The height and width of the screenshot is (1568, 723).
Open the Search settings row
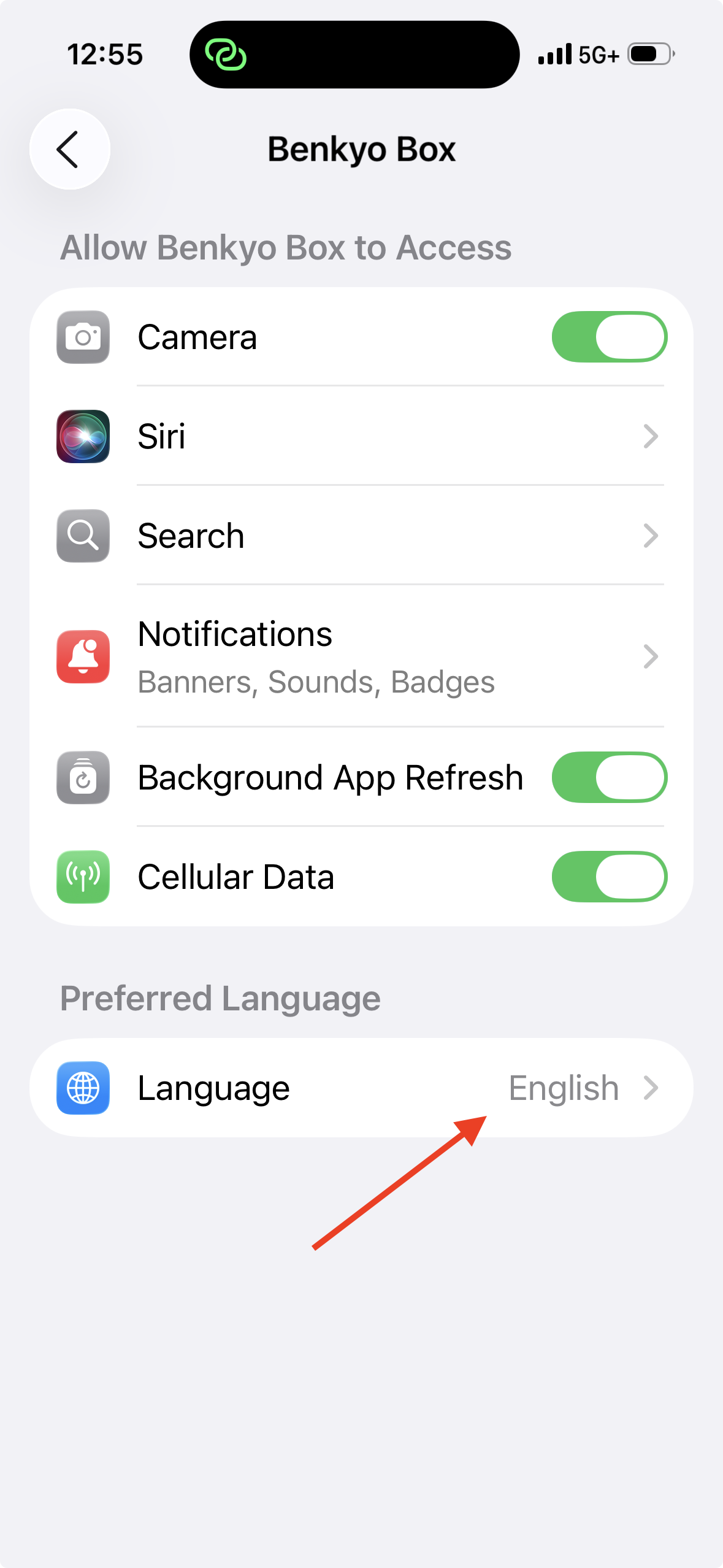tap(361, 536)
